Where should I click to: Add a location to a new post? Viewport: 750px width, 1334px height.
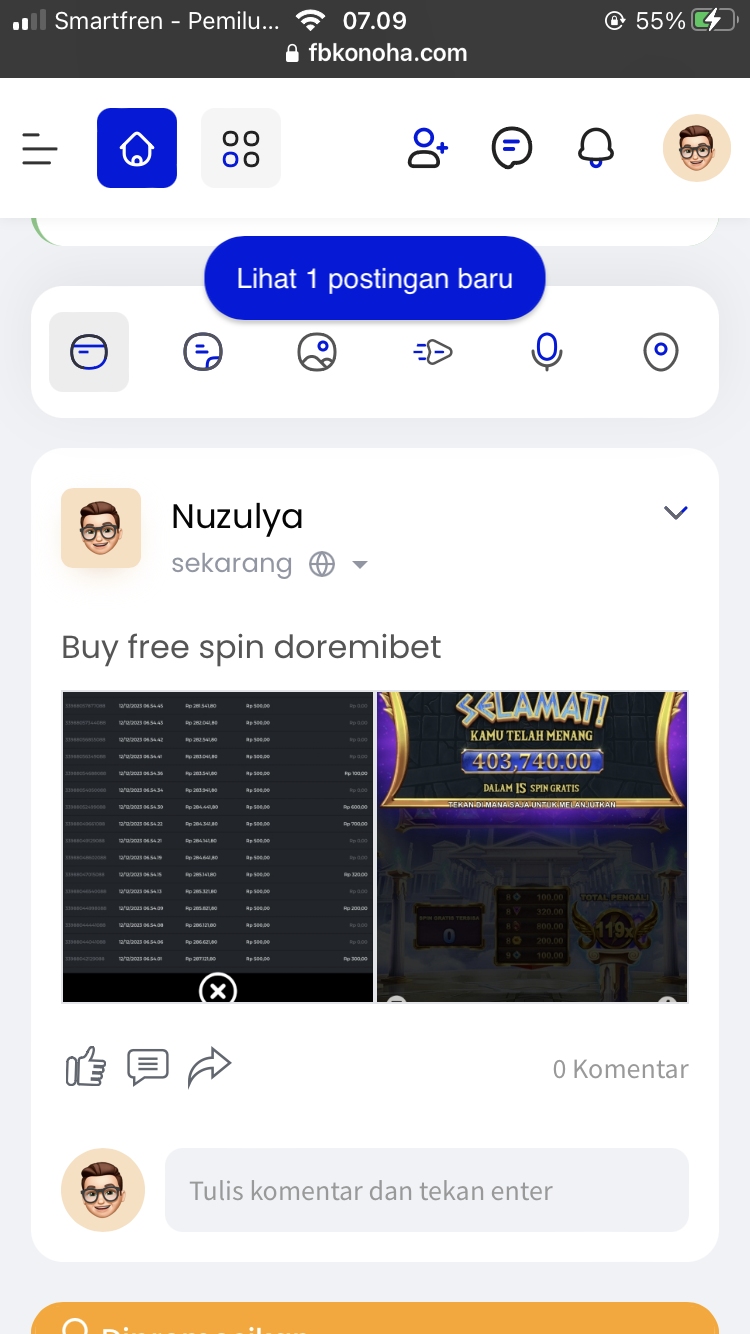click(660, 352)
